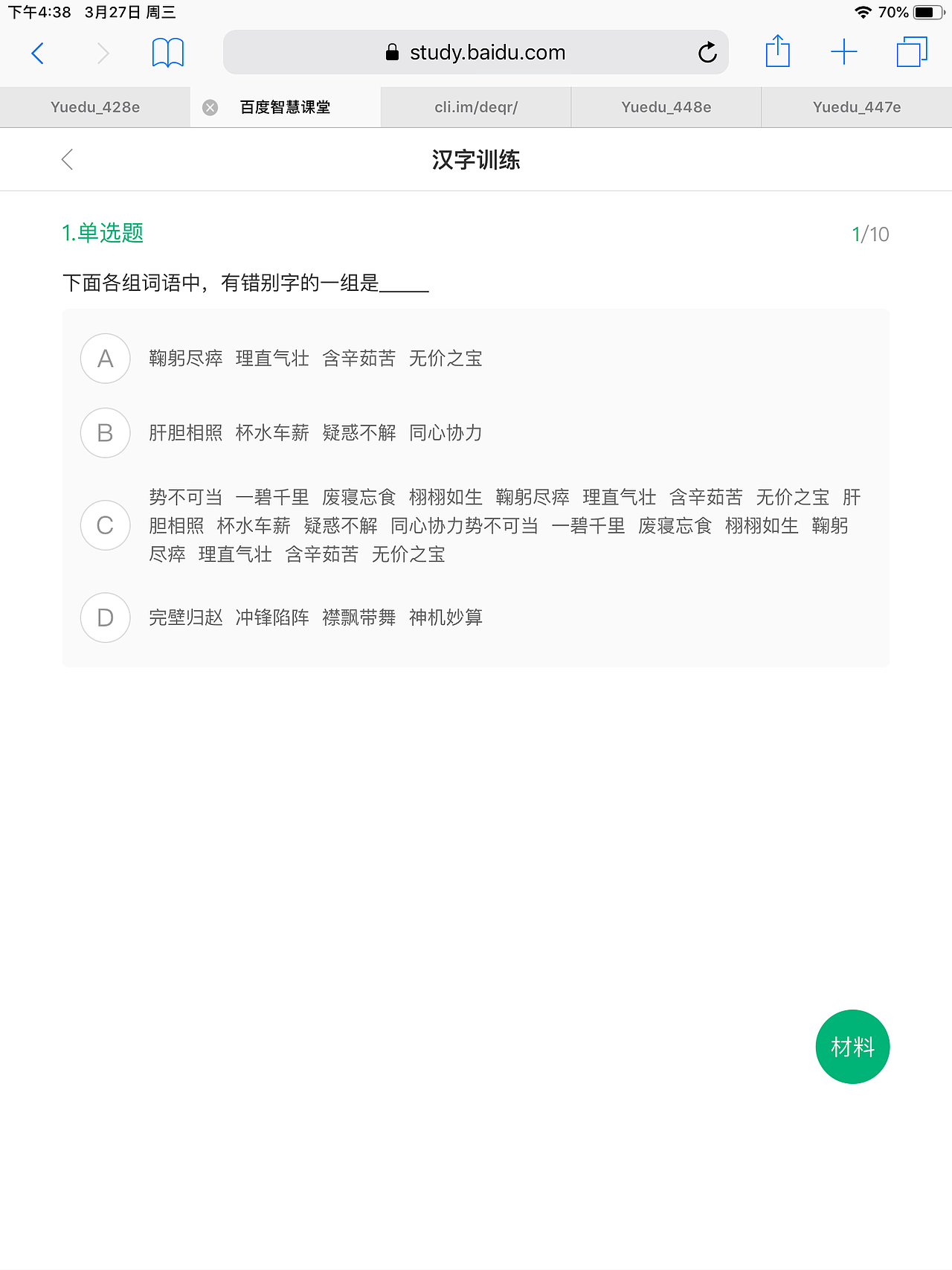
Task: Navigate back with the Safari back arrow
Action: pyautogui.click(x=38, y=53)
